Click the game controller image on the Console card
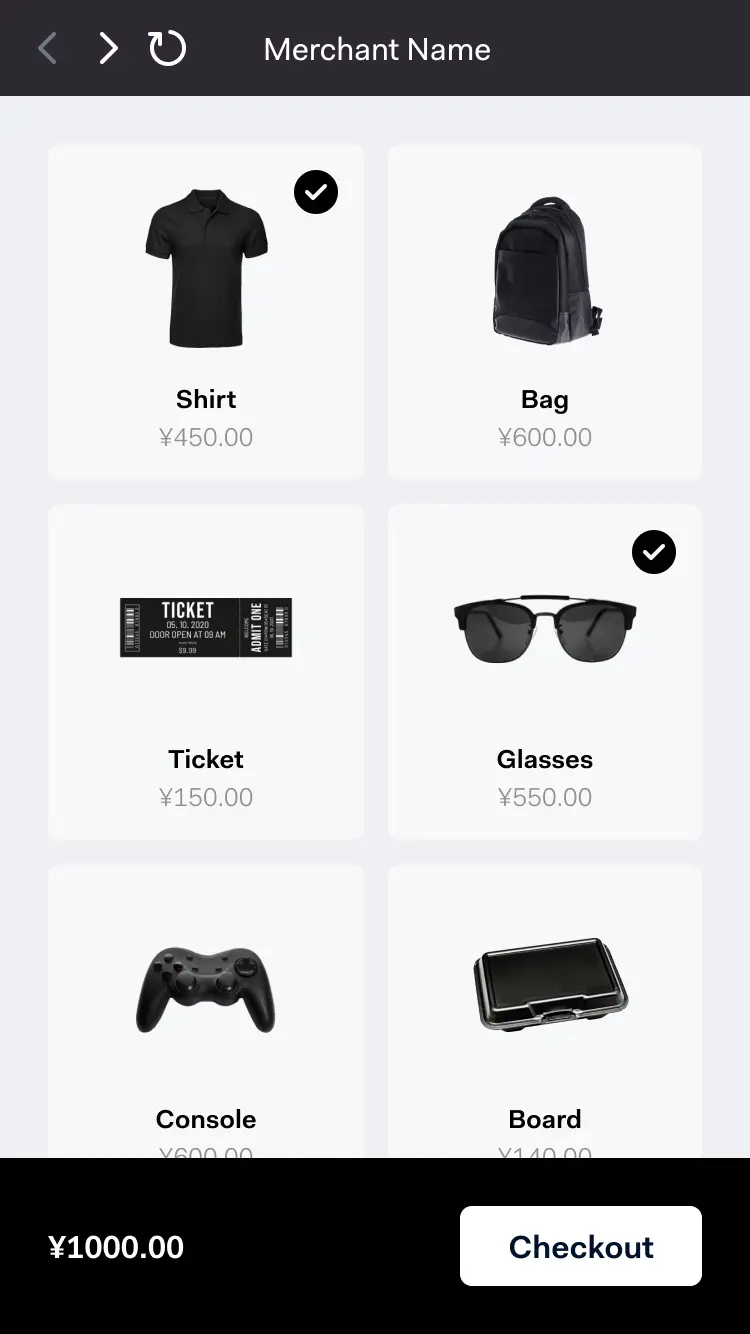Image resolution: width=750 pixels, height=1334 pixels. [x=206, y=988]
